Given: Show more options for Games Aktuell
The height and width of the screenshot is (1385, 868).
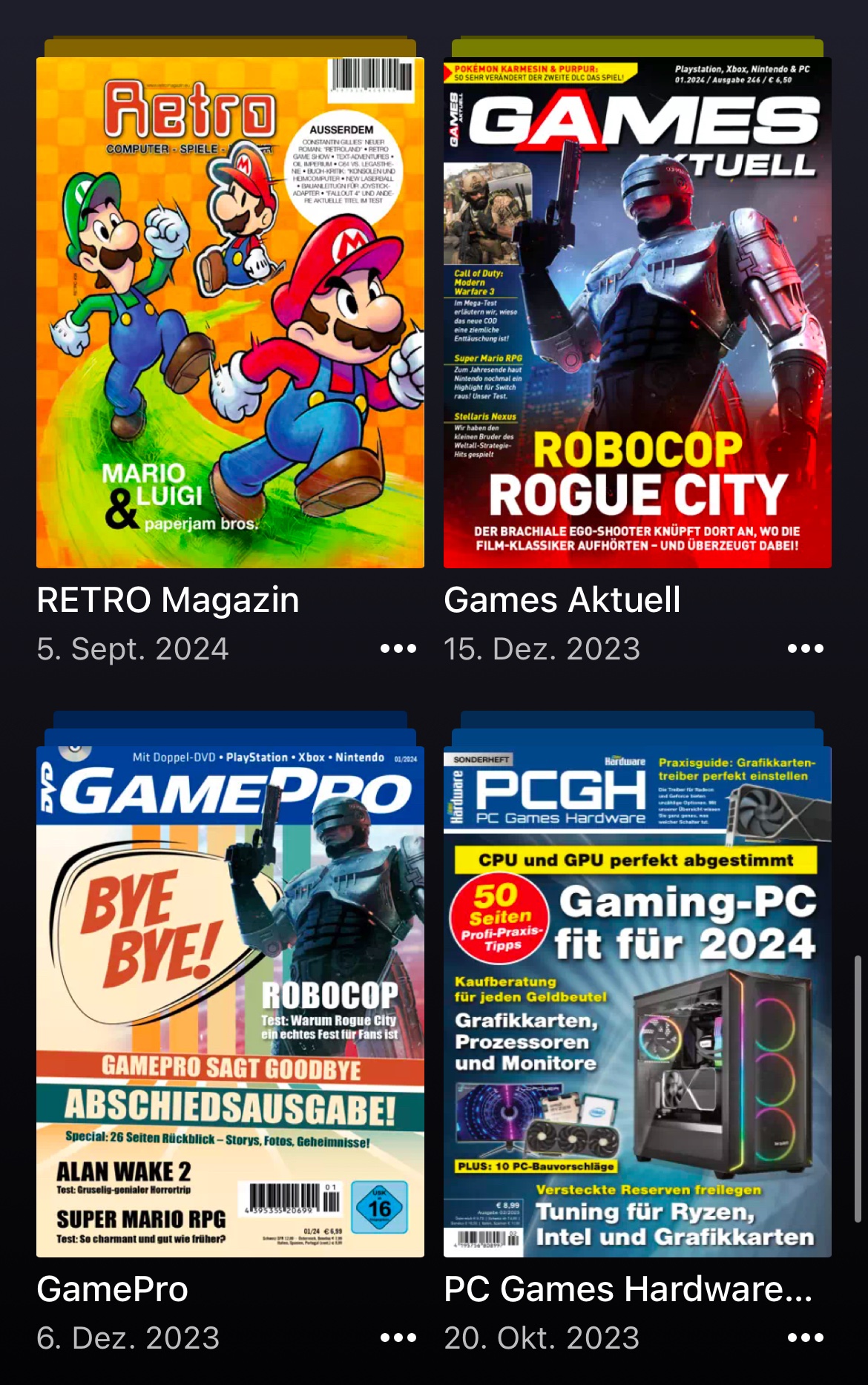Looking at the screenshot, I should tap(806, 648).
